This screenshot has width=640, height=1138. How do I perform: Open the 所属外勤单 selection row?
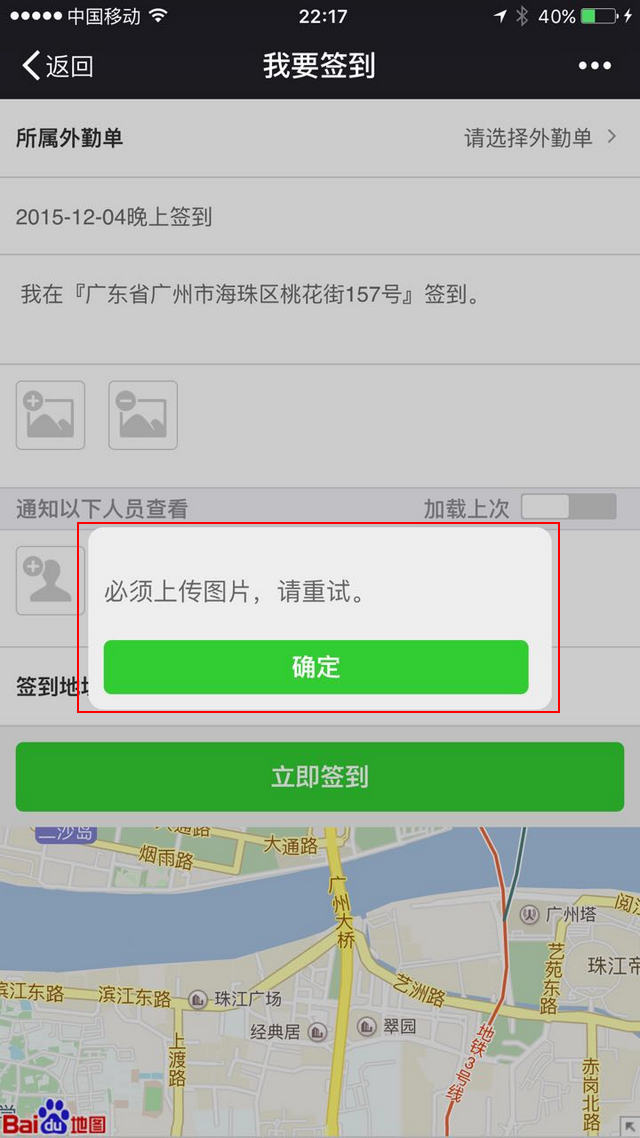click(320, 138)
